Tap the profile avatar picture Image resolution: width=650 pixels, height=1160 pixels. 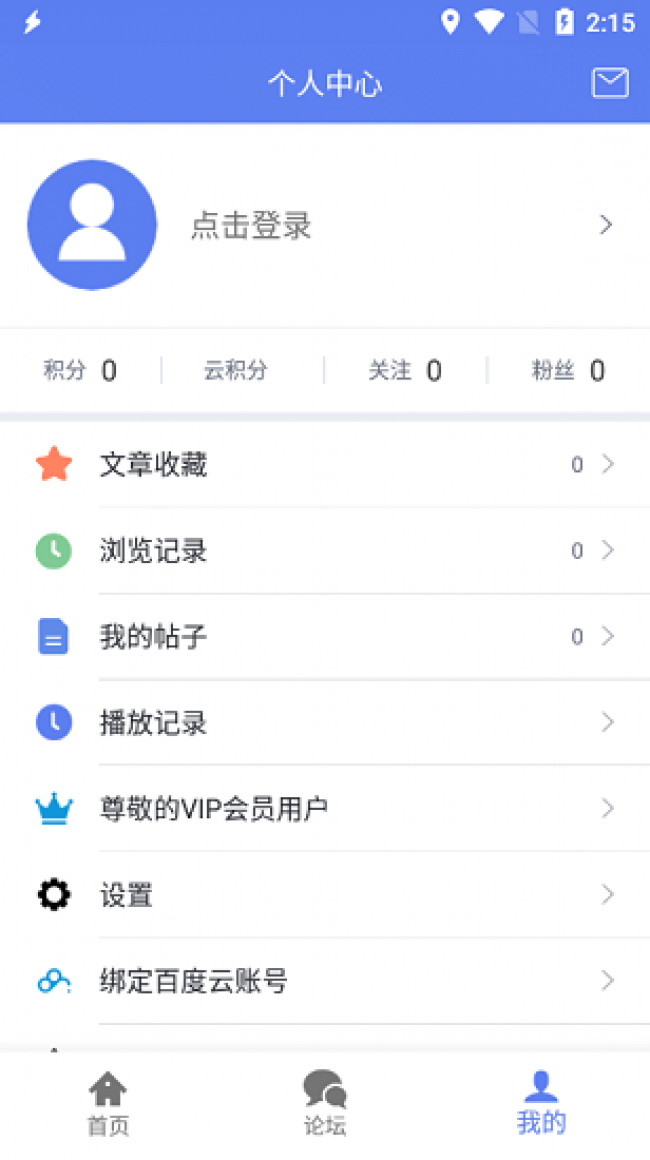(92, 224)
